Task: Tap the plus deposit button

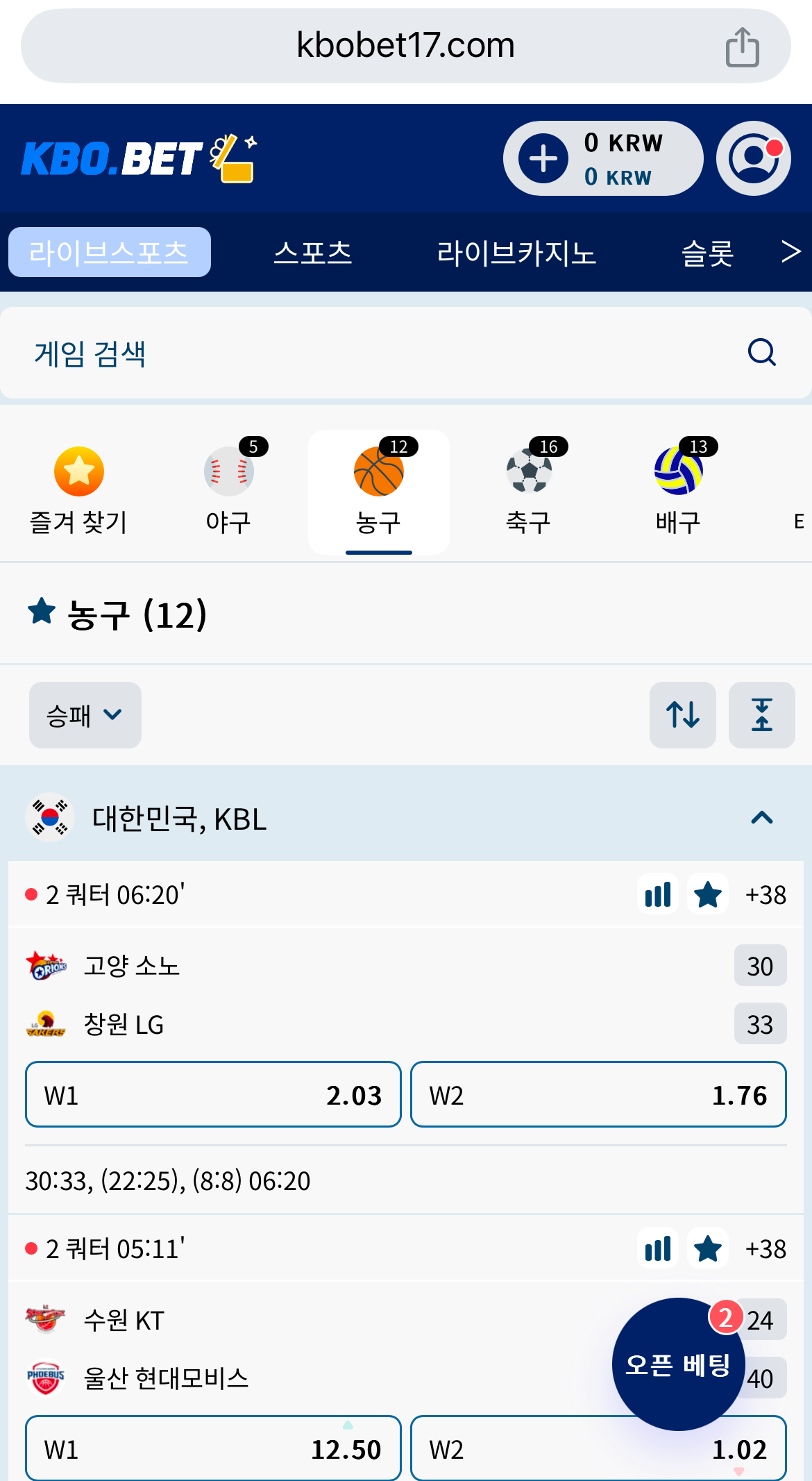Action: (543, 158)
